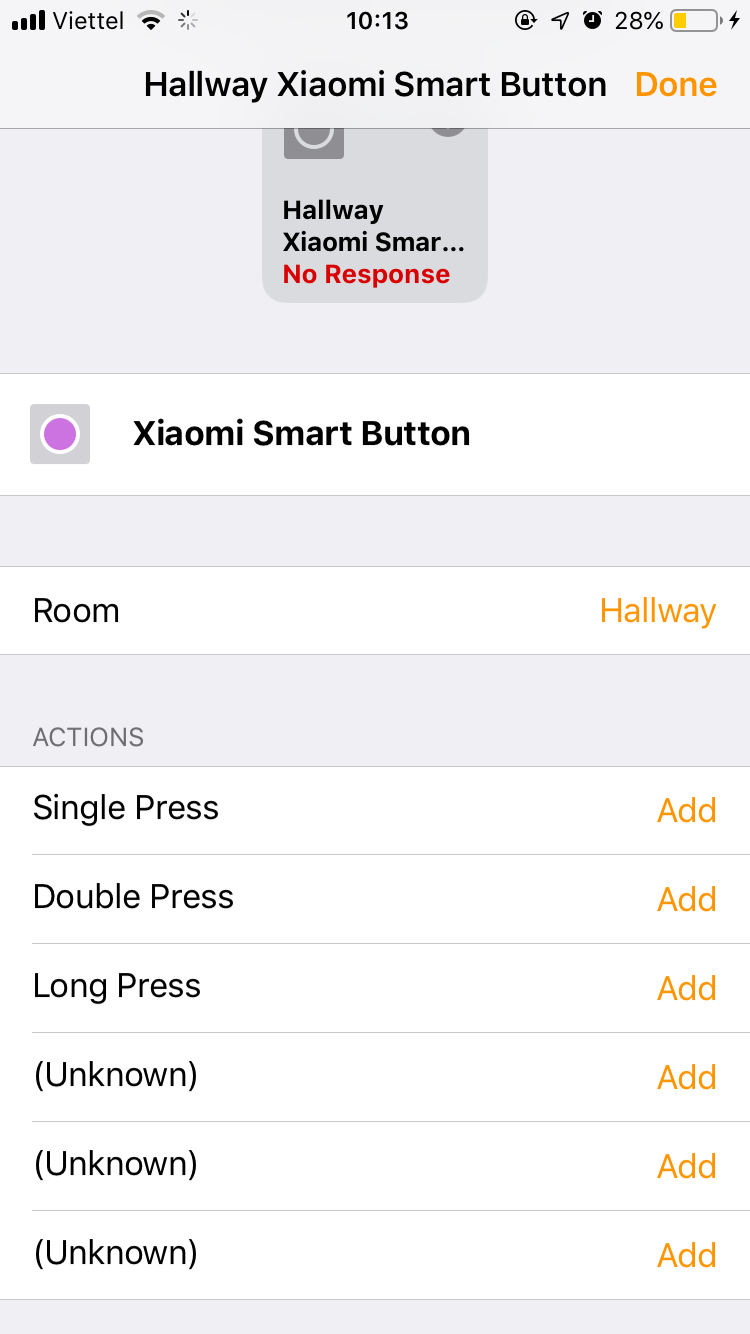Select the Hallway Xiaomi Smart Button title
The image size is (750, 1334).
pyautogui.click(x=375, y=84)
